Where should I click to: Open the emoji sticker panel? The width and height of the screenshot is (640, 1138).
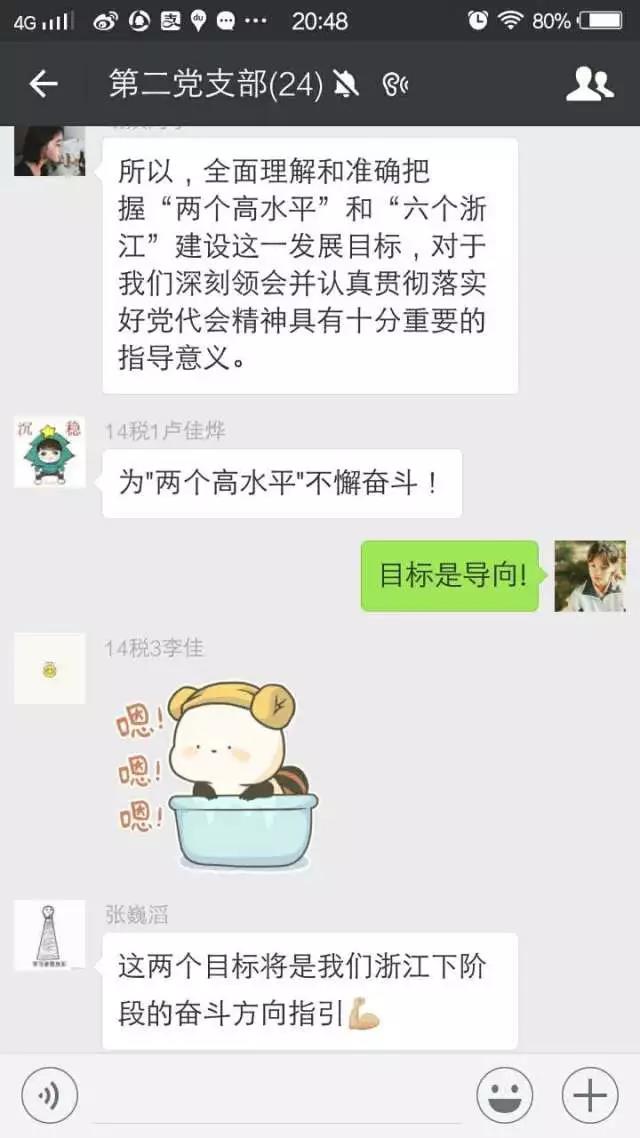[504, 1096]
